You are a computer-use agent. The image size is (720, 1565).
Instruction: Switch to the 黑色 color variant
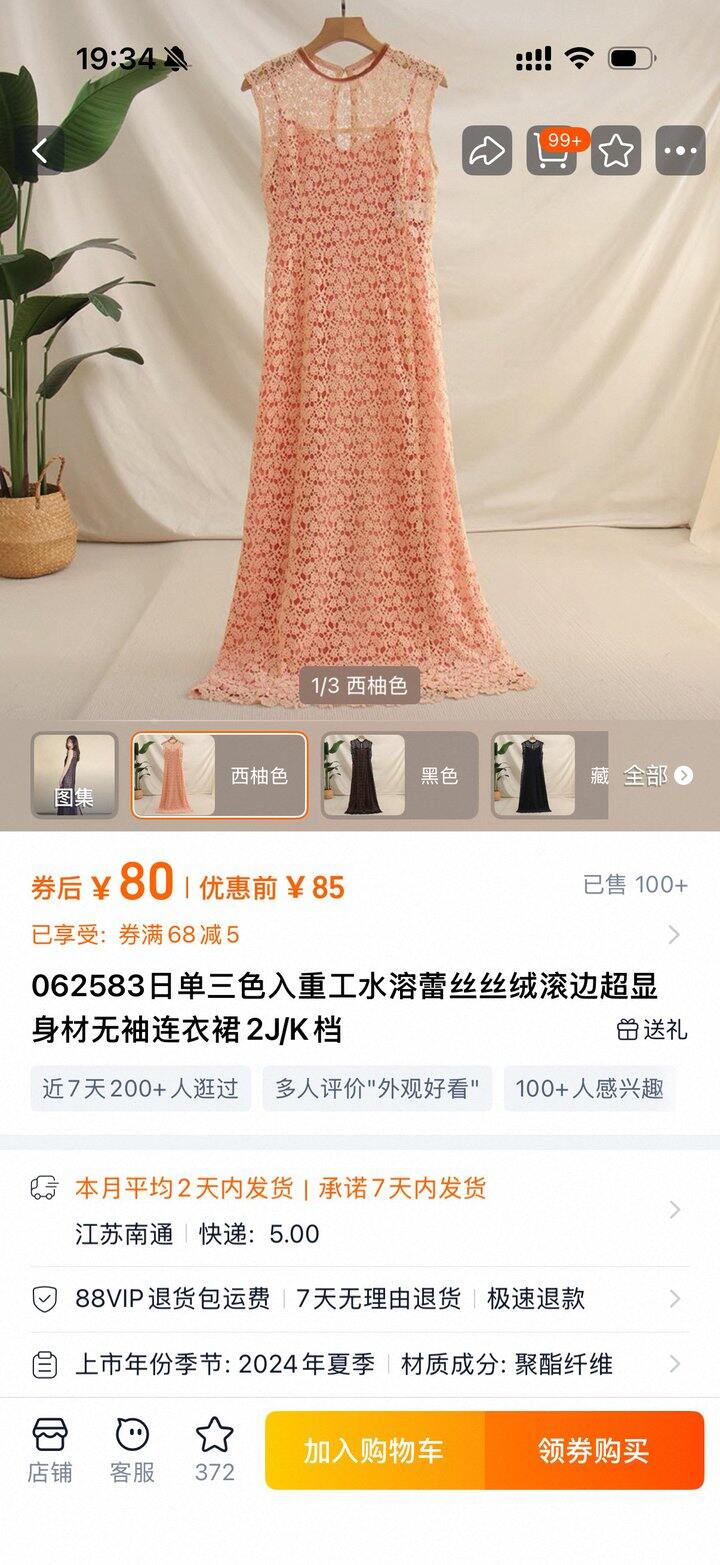398,775
